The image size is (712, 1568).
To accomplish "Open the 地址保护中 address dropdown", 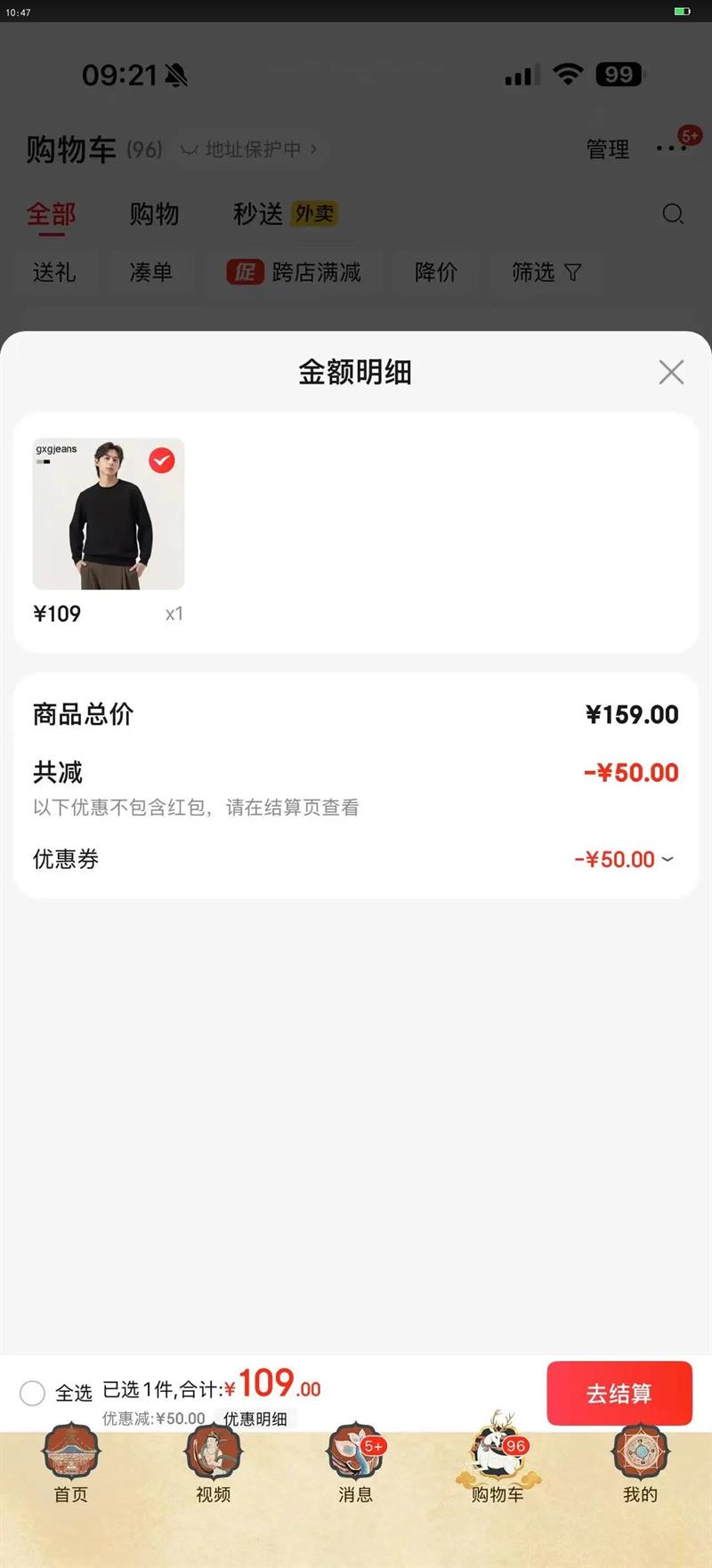I will tap(252, 150).
